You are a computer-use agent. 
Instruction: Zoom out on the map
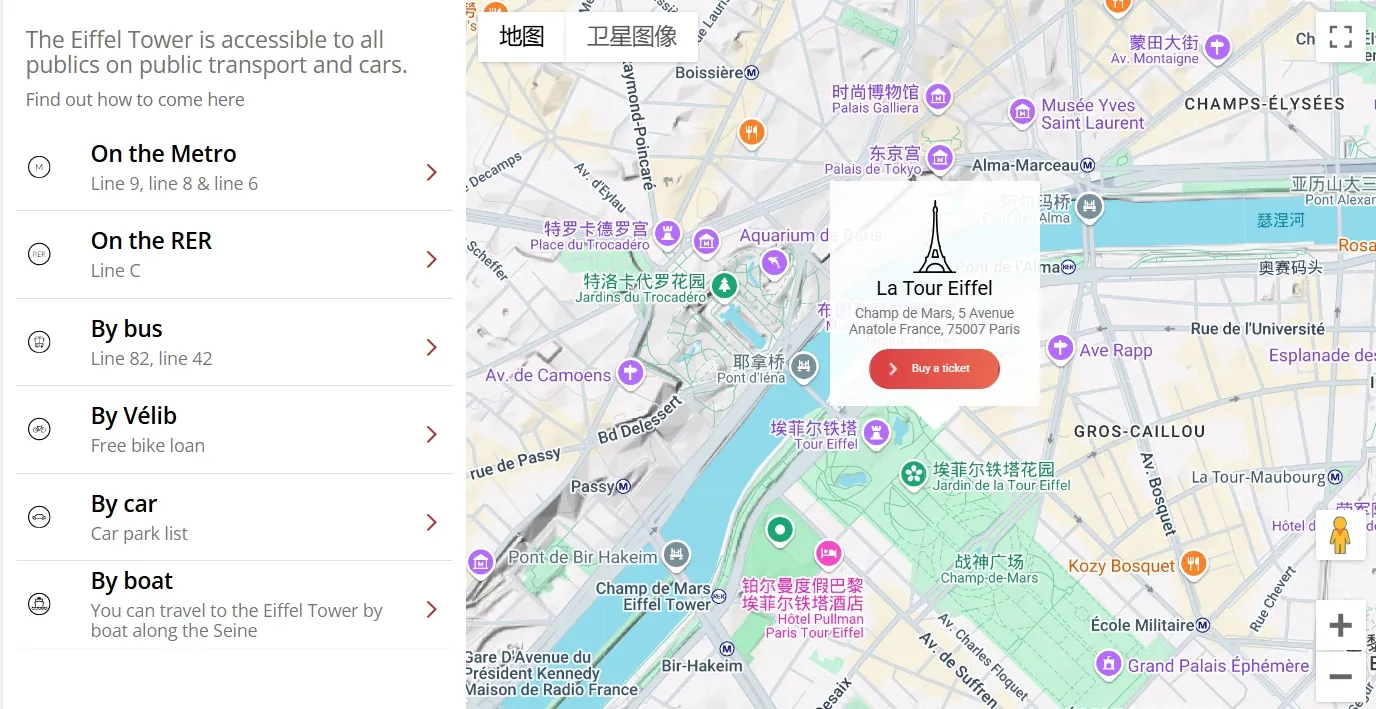(x=1340, y=677)
